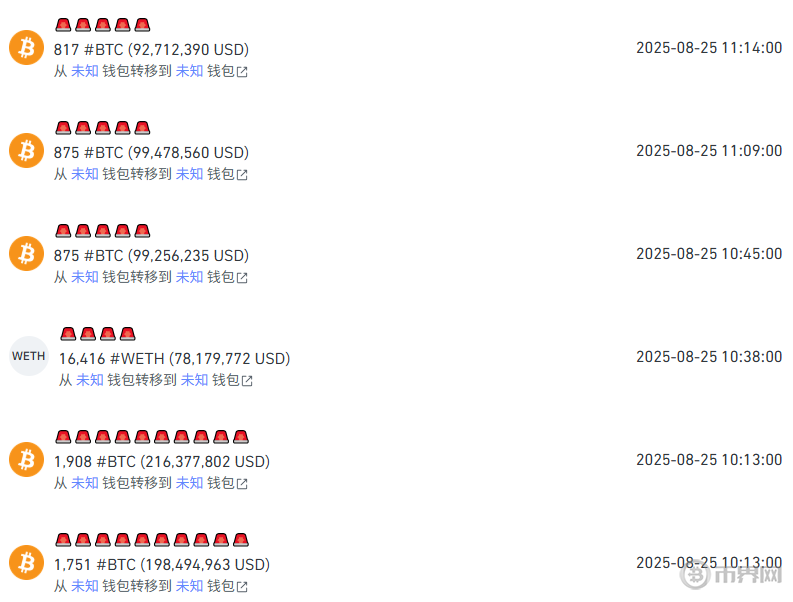This screenshot has height=602, width=793.
Task: View receiver wallet of 99,256,235 USD transfer
Action: coord(189,277)
